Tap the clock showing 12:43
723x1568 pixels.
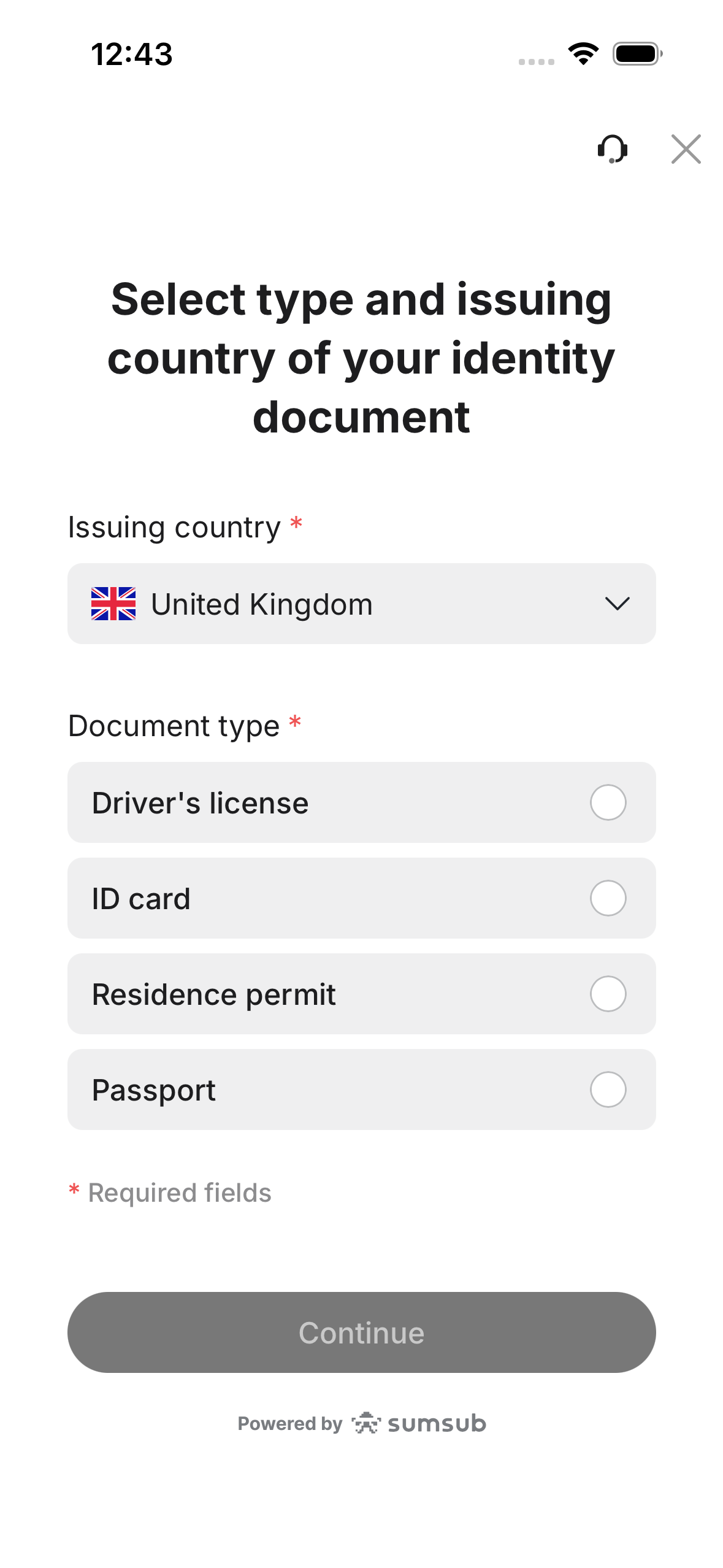coord(132,54)
